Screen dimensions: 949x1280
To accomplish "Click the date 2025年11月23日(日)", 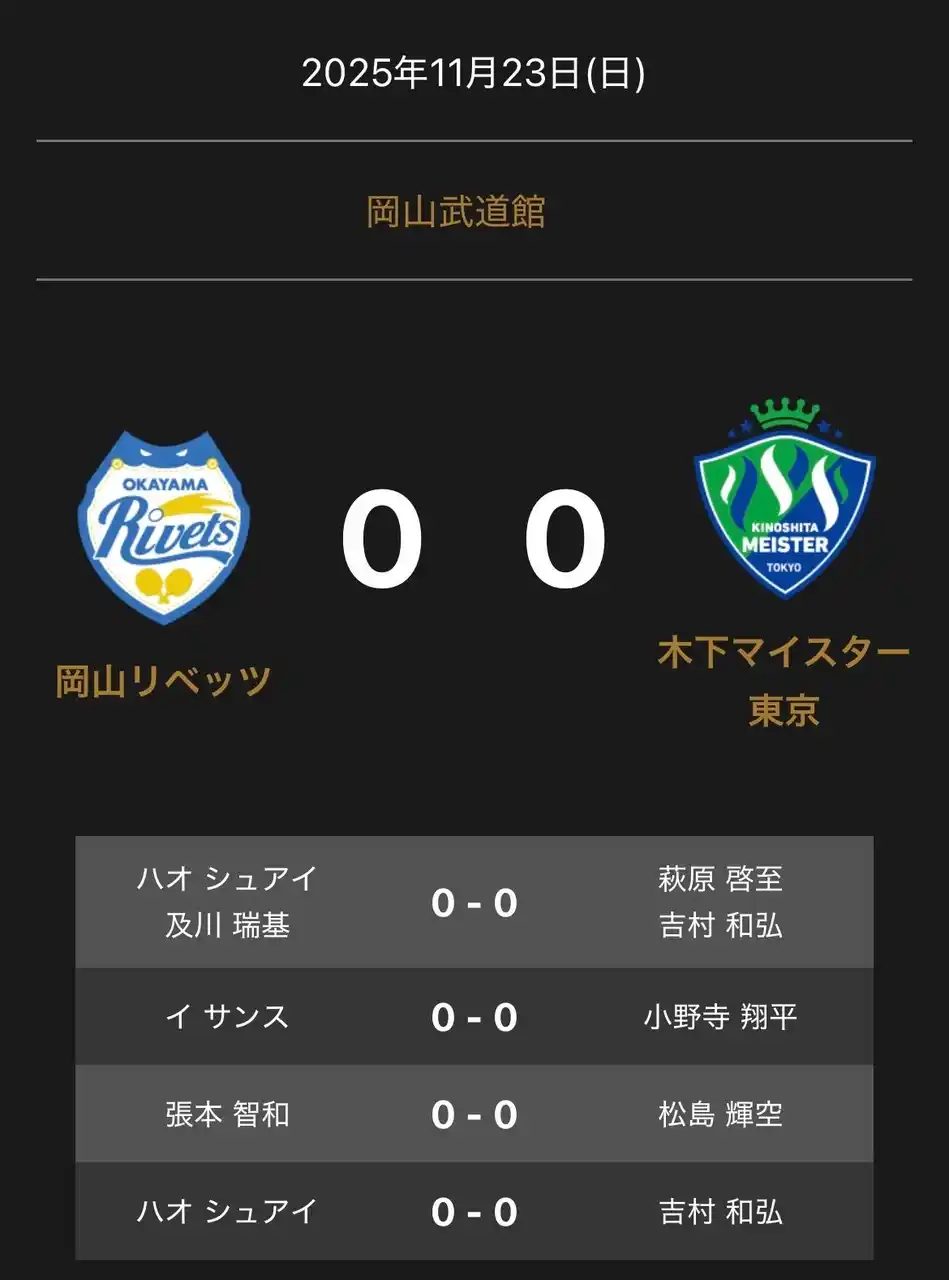I will coord(474,70).
